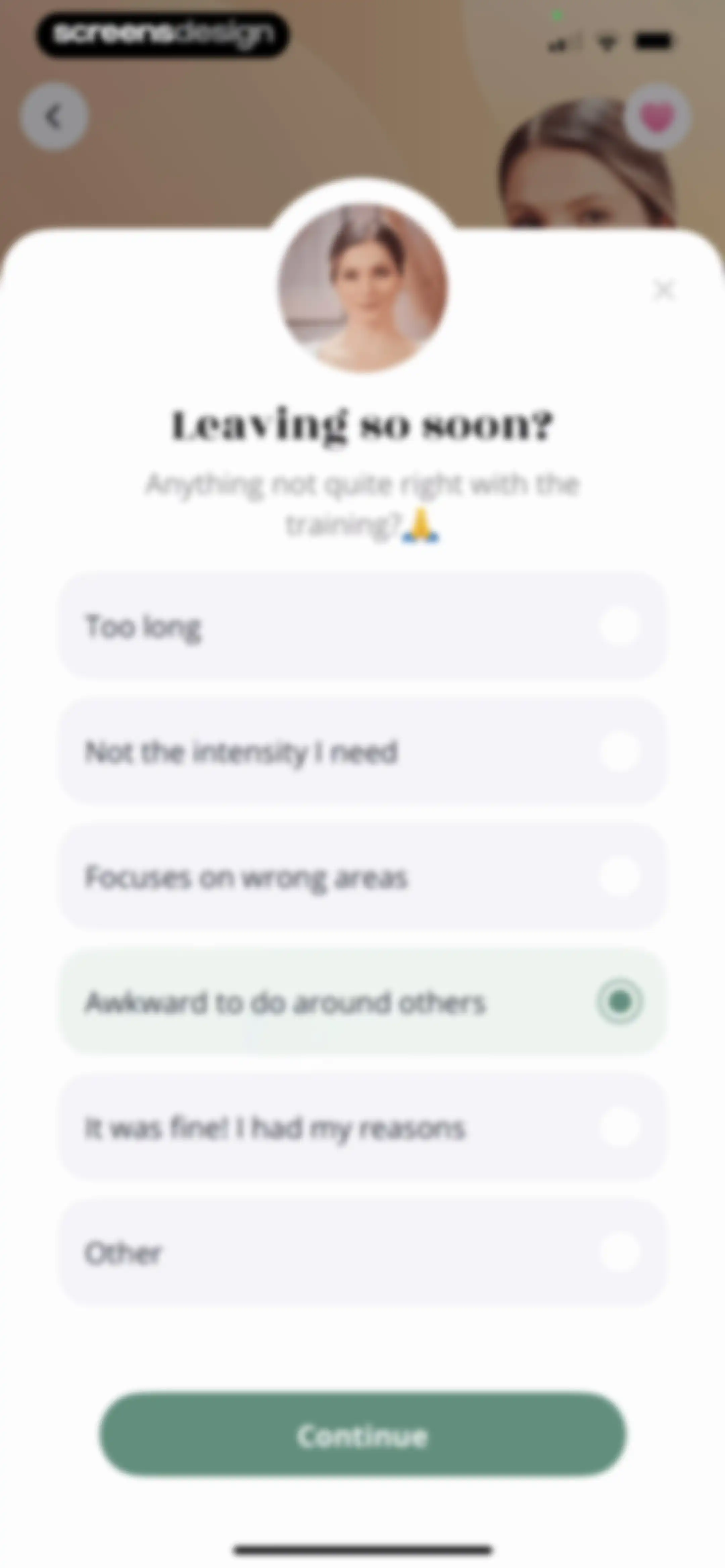
Task: Close the Leaving so soon dialog
Action: click(663, 290)
